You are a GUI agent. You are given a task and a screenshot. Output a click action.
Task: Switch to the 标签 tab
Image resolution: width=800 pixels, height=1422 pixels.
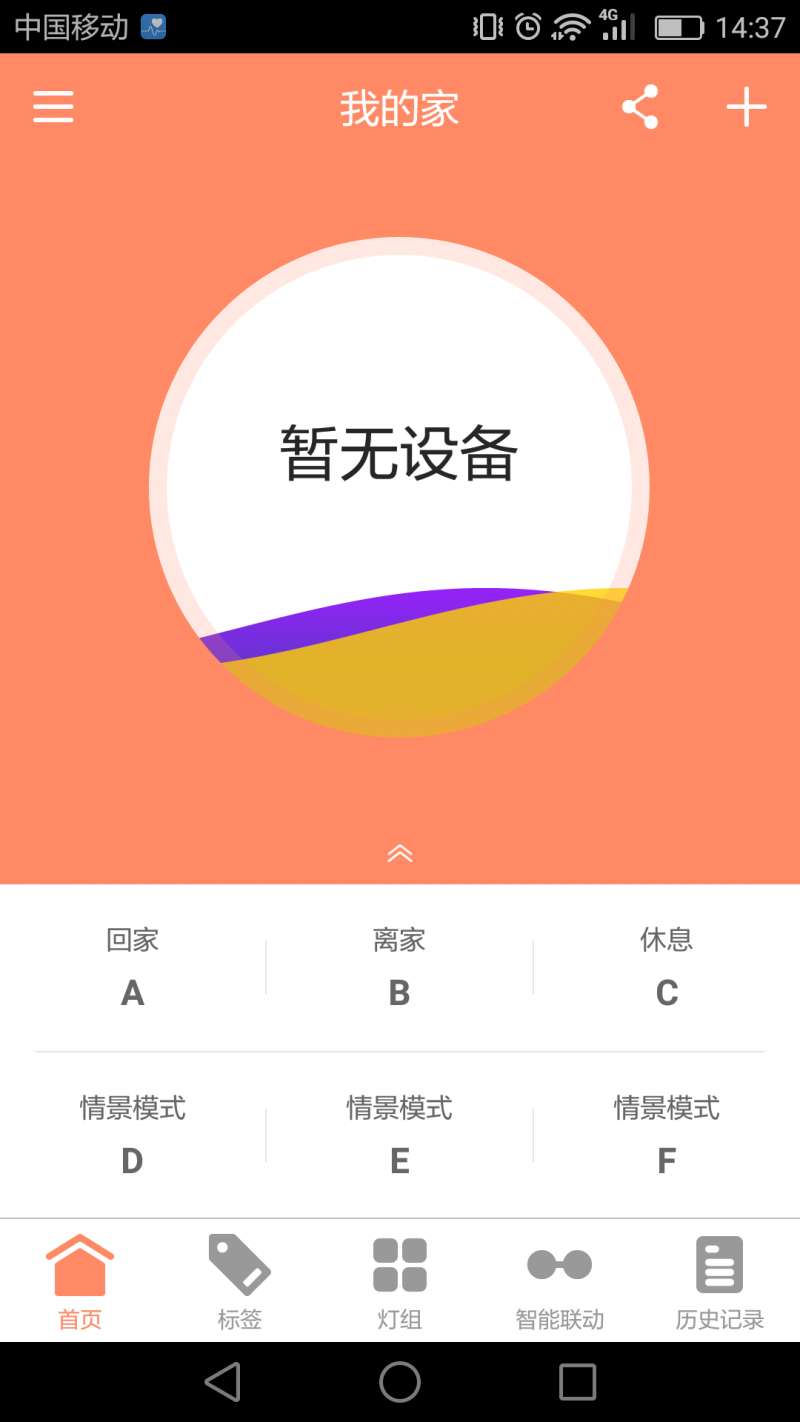pyautogui.click(x=240, y=1282)
